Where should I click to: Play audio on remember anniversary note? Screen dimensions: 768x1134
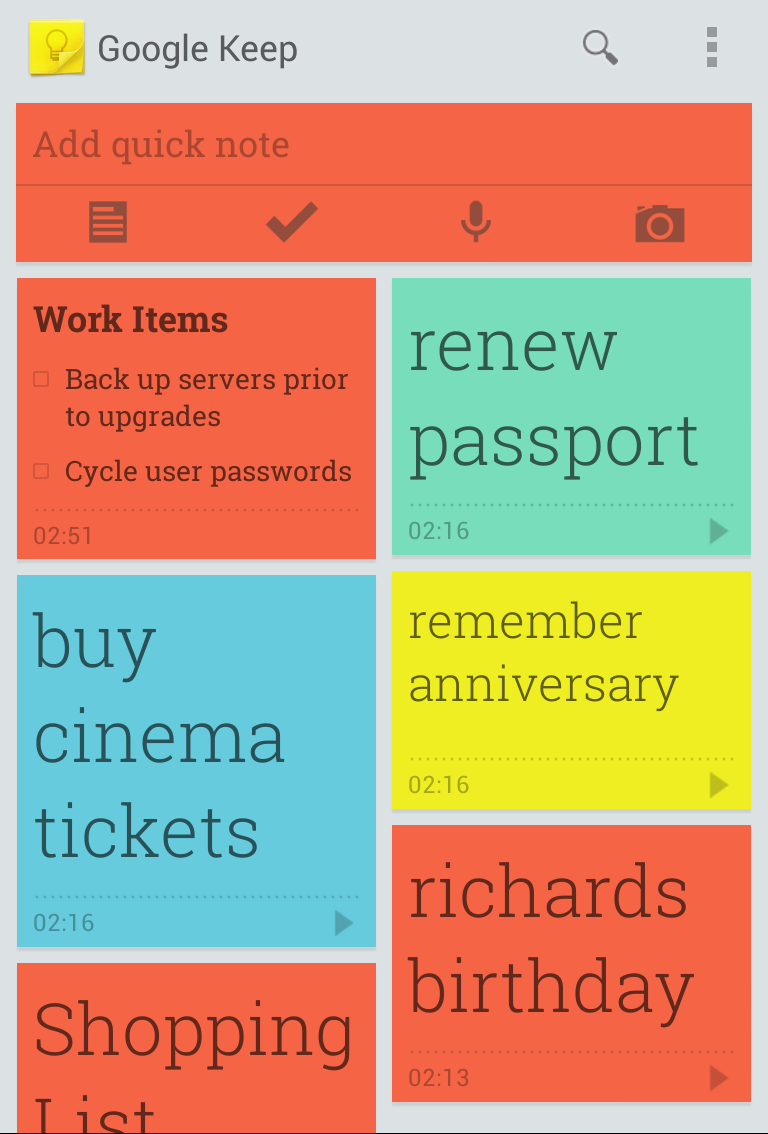point(718,785)
